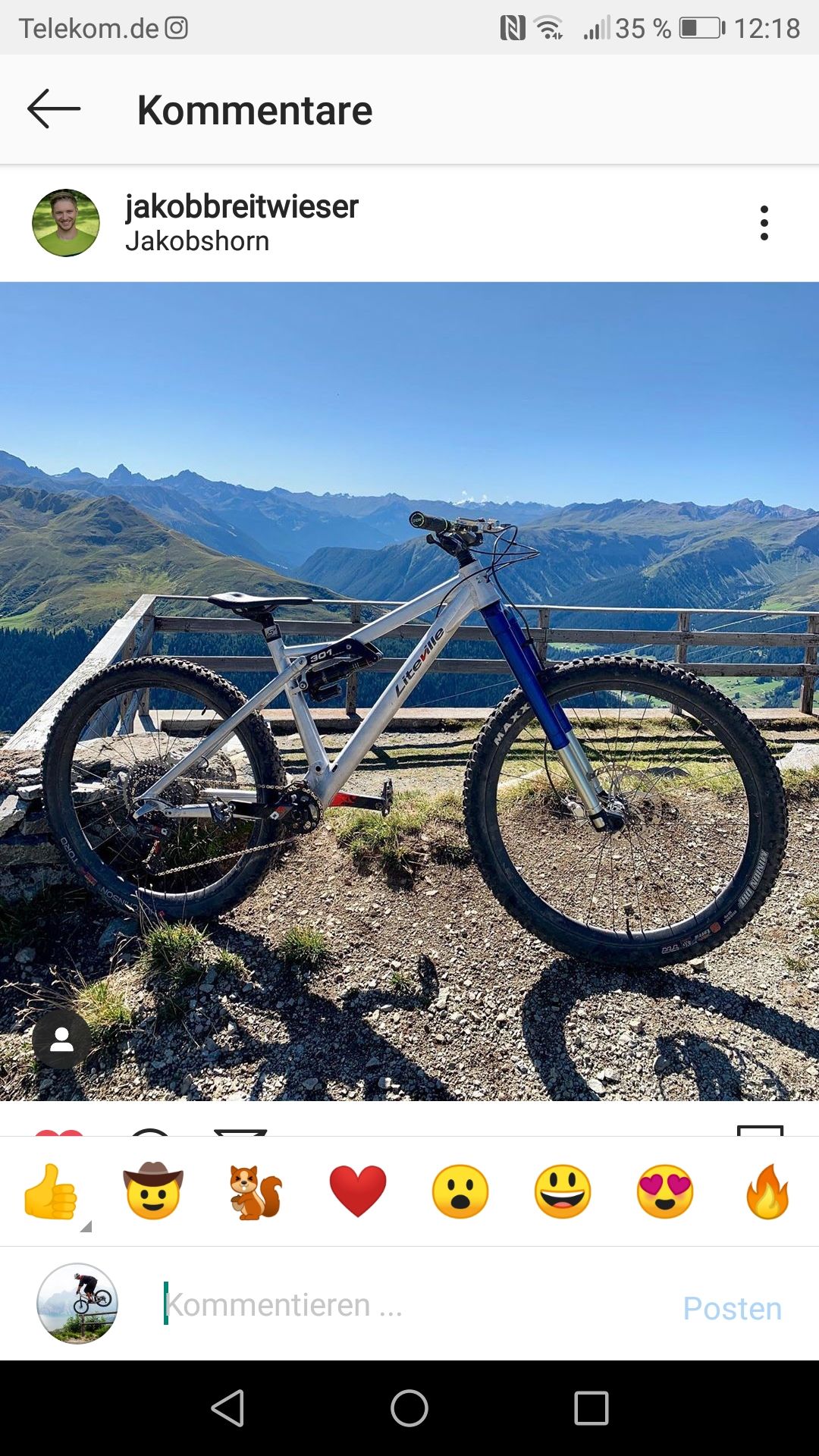Insert the red heart emoji
This screenshot has width=819, height=1456.
click(358, 1191)
